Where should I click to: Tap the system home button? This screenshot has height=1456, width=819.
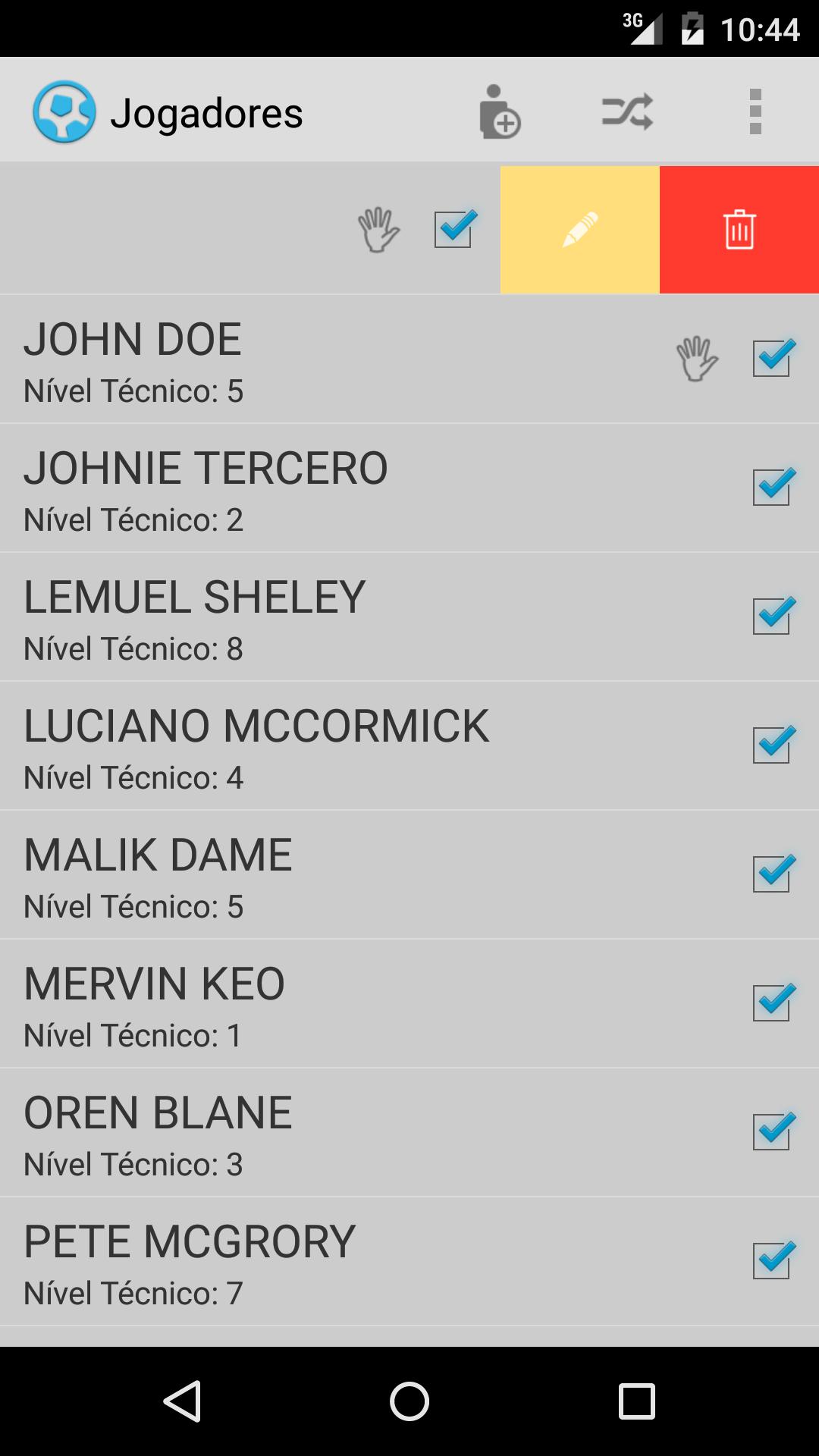pos(409,1401)
